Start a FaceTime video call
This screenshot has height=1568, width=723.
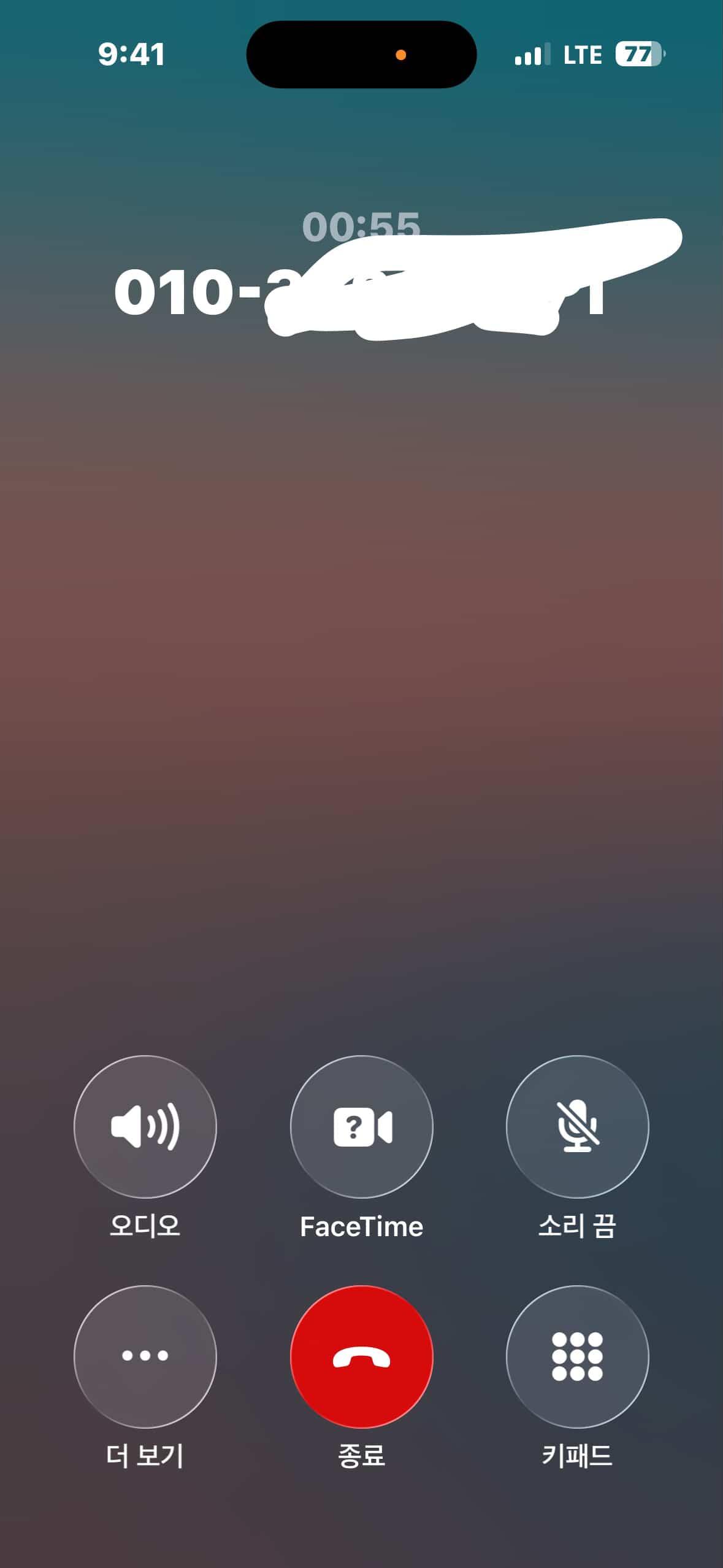tap(362, 1126)
